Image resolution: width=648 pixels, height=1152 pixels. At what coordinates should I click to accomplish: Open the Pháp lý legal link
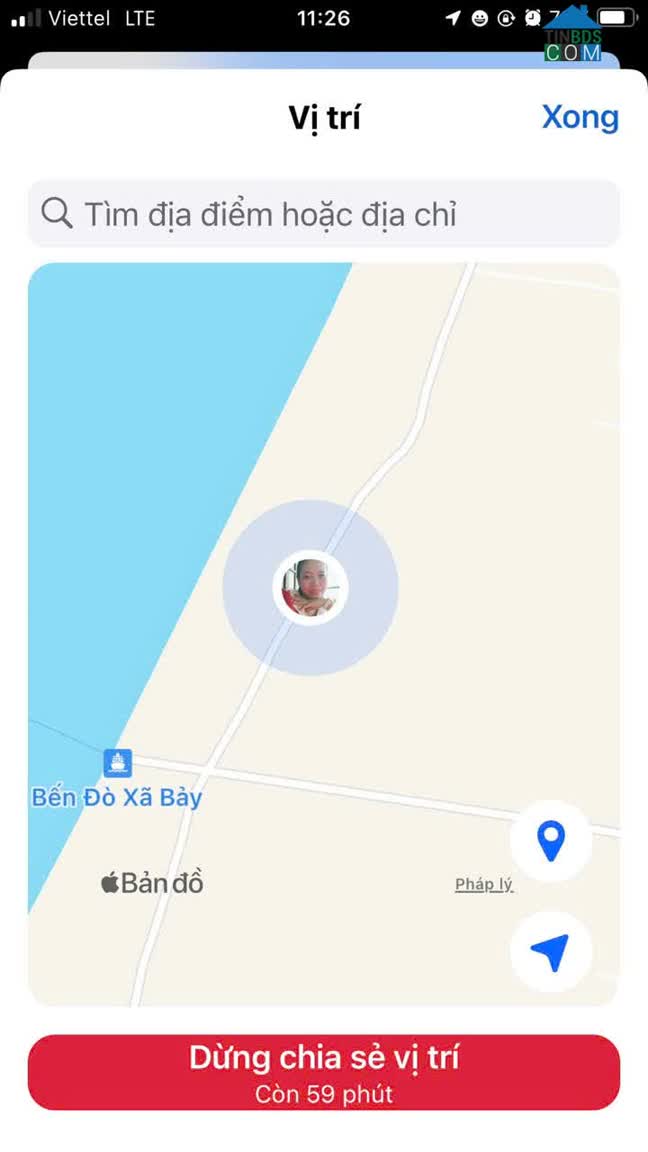click(x=484, y=884)
